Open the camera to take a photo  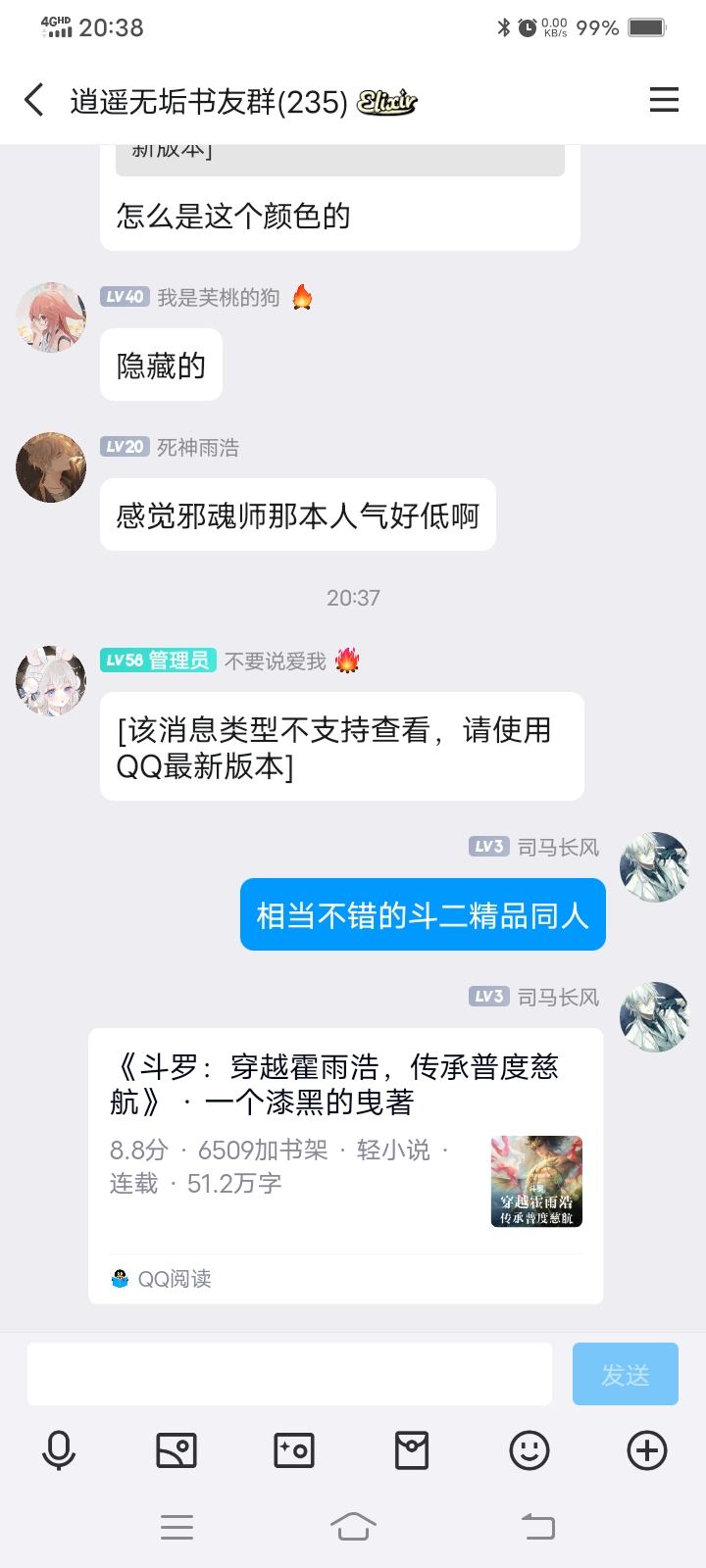(x=294, y=1450)
